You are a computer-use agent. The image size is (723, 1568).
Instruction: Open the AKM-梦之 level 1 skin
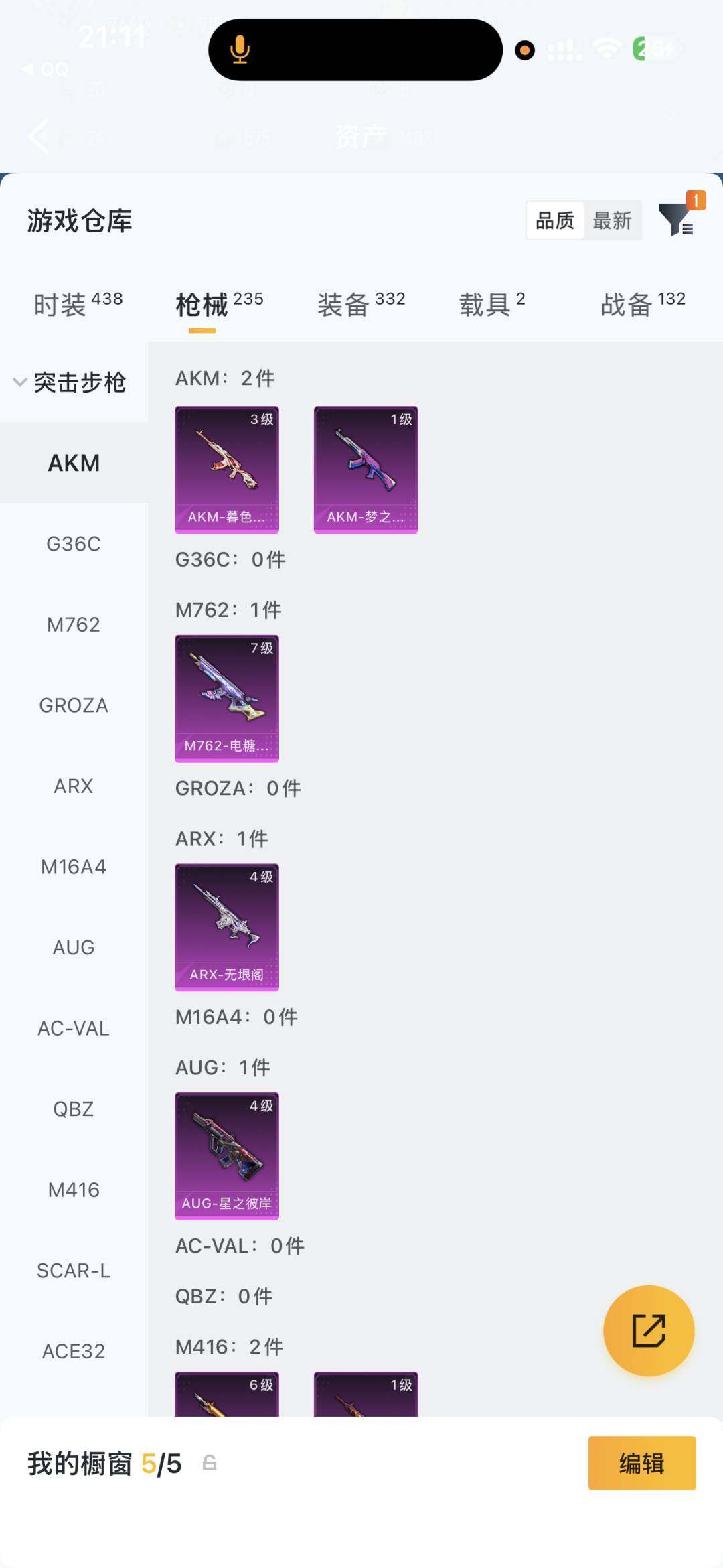[366, 470]
